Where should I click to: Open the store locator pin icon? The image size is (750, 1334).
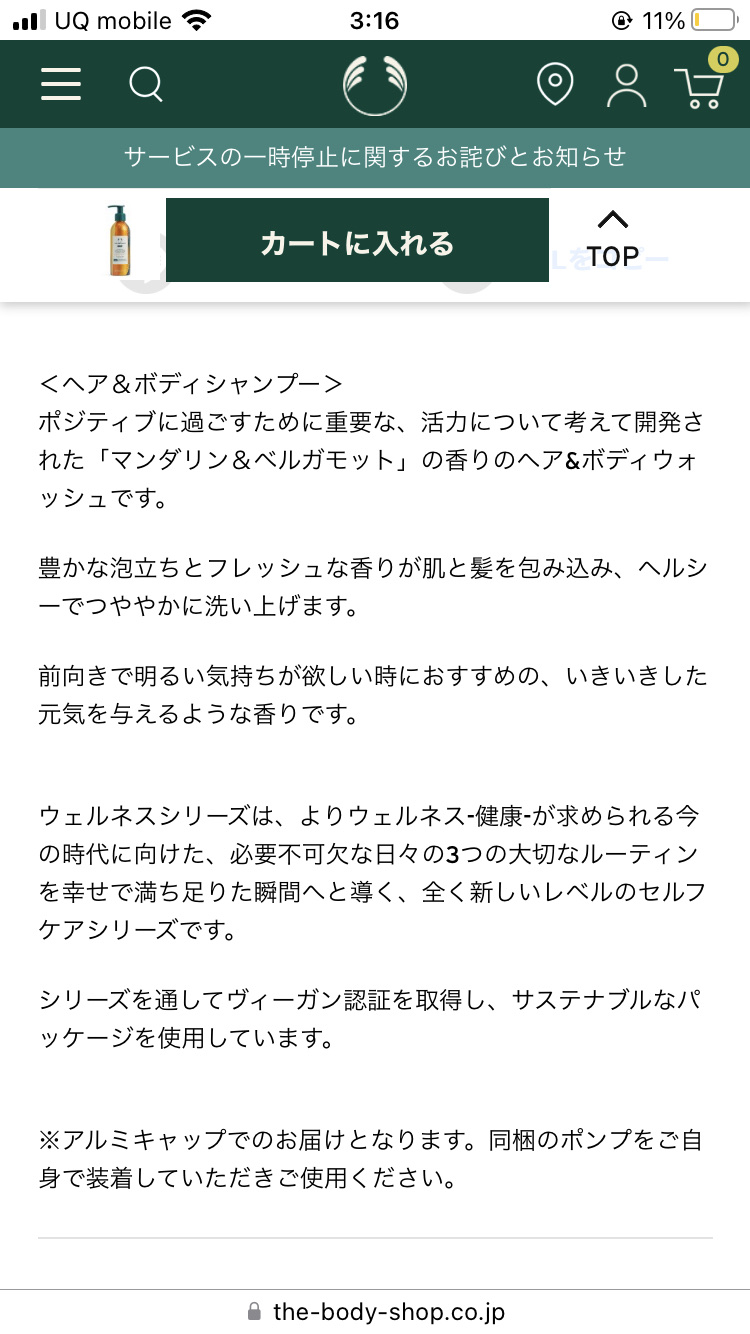point(556,84)
